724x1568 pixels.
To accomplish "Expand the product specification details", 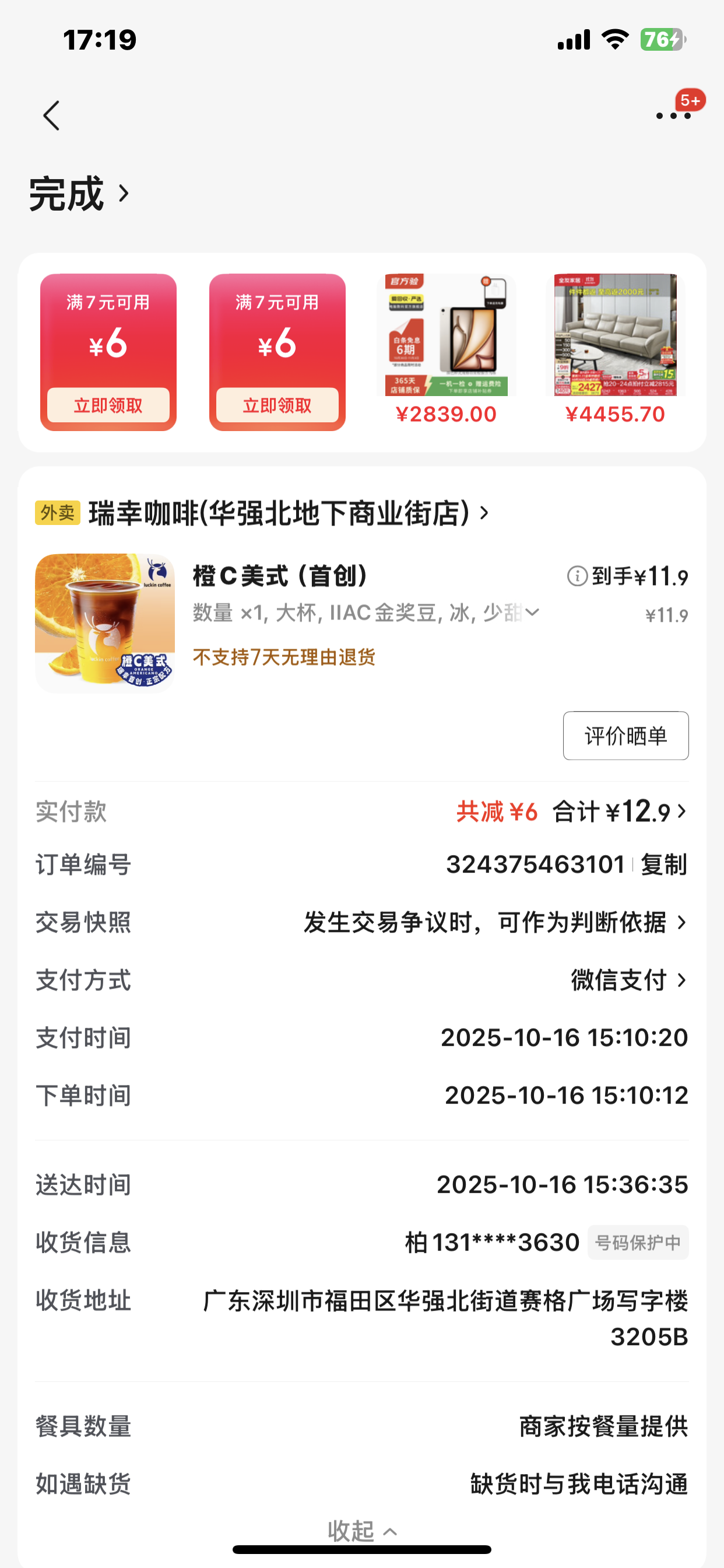I will [x=532, y=612].
